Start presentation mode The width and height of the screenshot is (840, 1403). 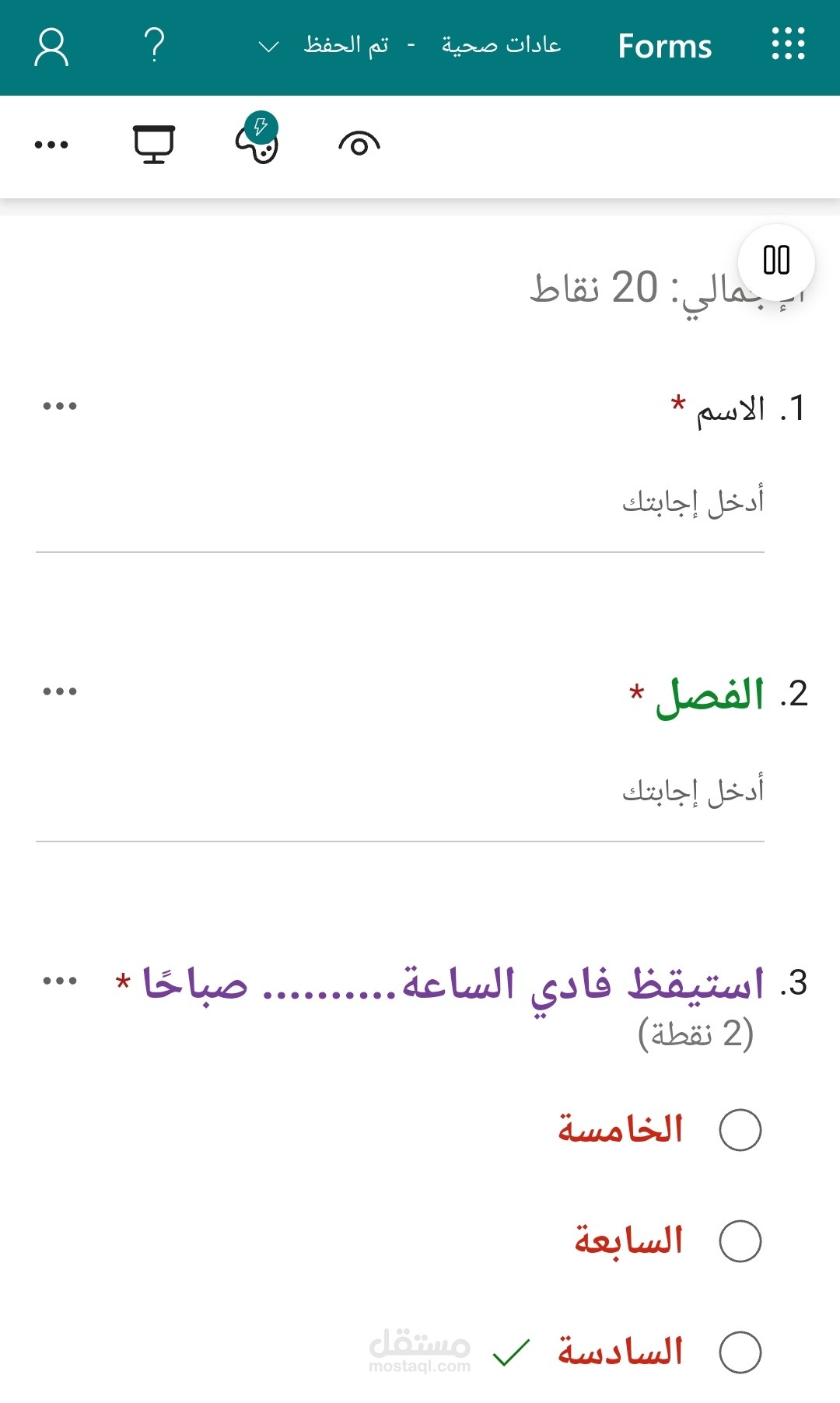(154, 144)
